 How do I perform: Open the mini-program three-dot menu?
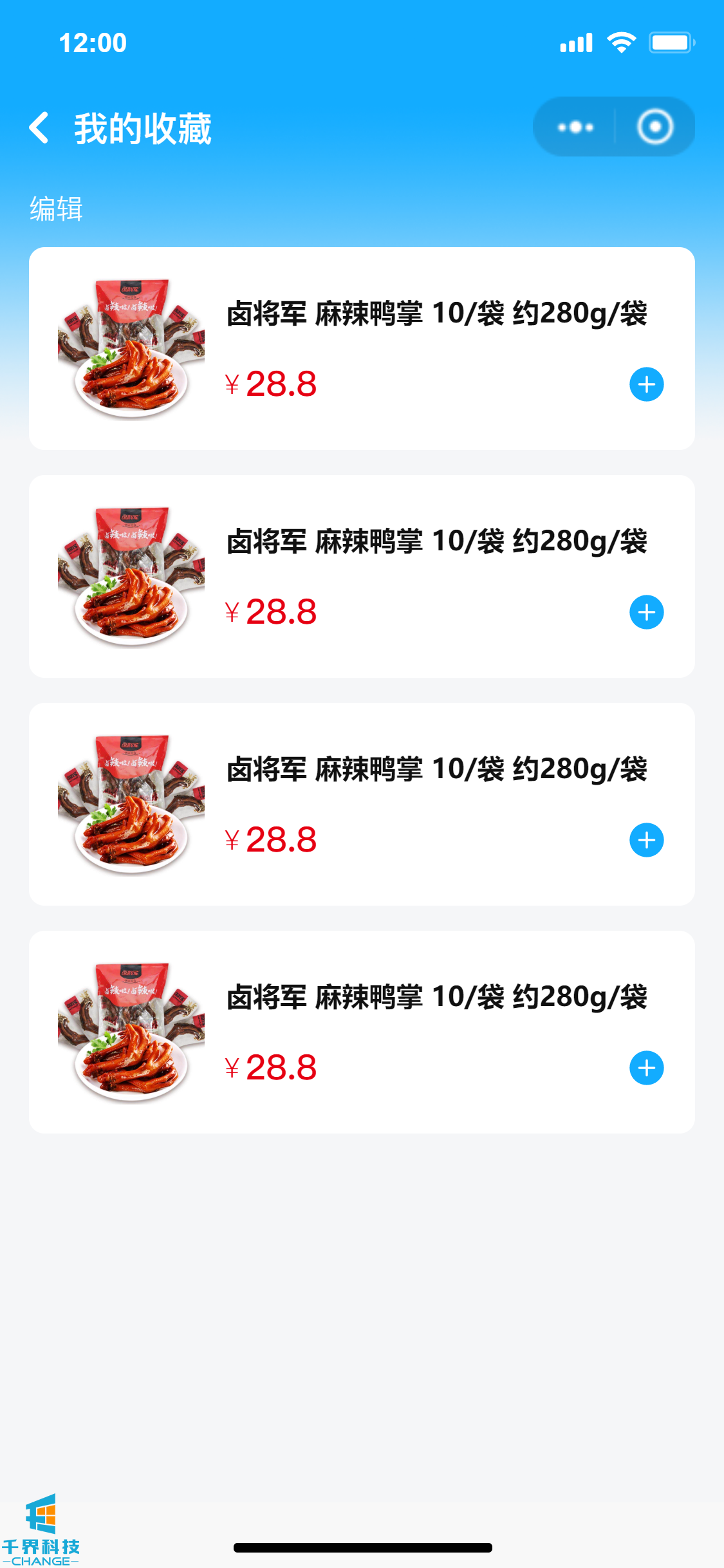tap(575, 127)
